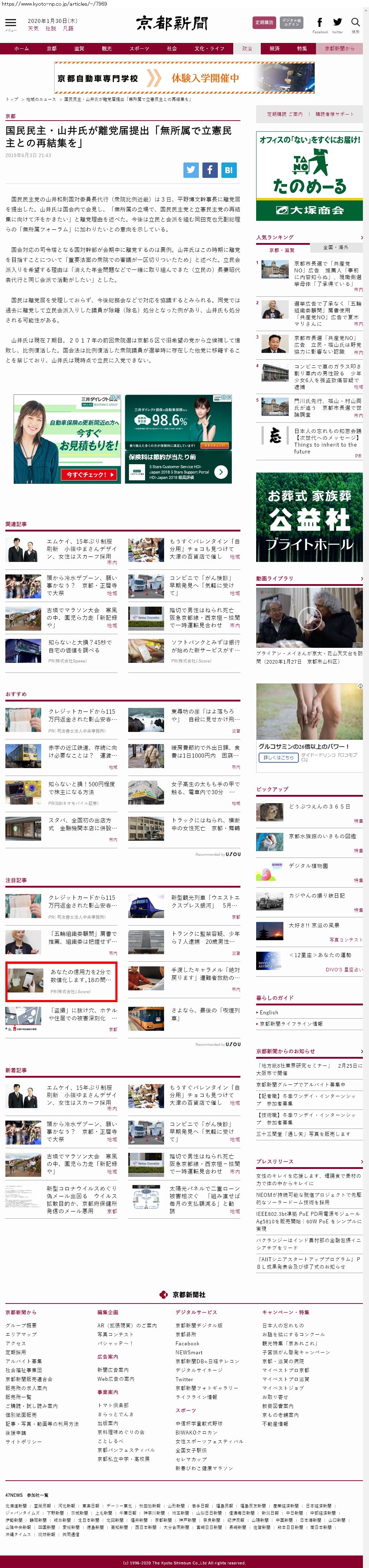Image resolution: width=369 pixels, height=1568 pixels.
Task: Open article 新型観光列車「ウエストエクスプレス銀河」
Action: point(204,901)
